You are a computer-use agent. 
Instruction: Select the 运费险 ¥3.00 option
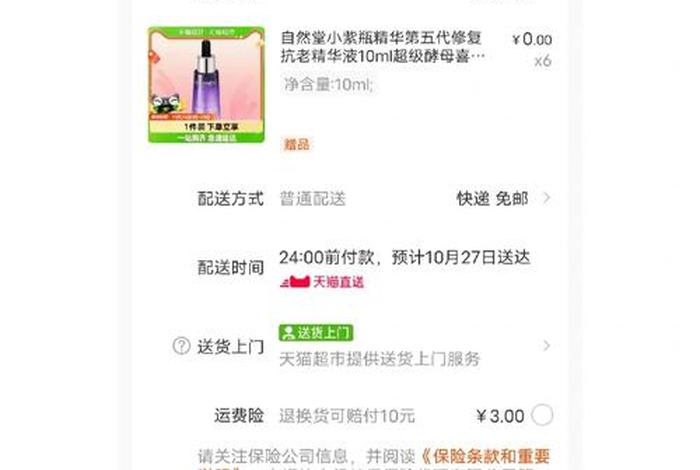(x=542, y=415)
